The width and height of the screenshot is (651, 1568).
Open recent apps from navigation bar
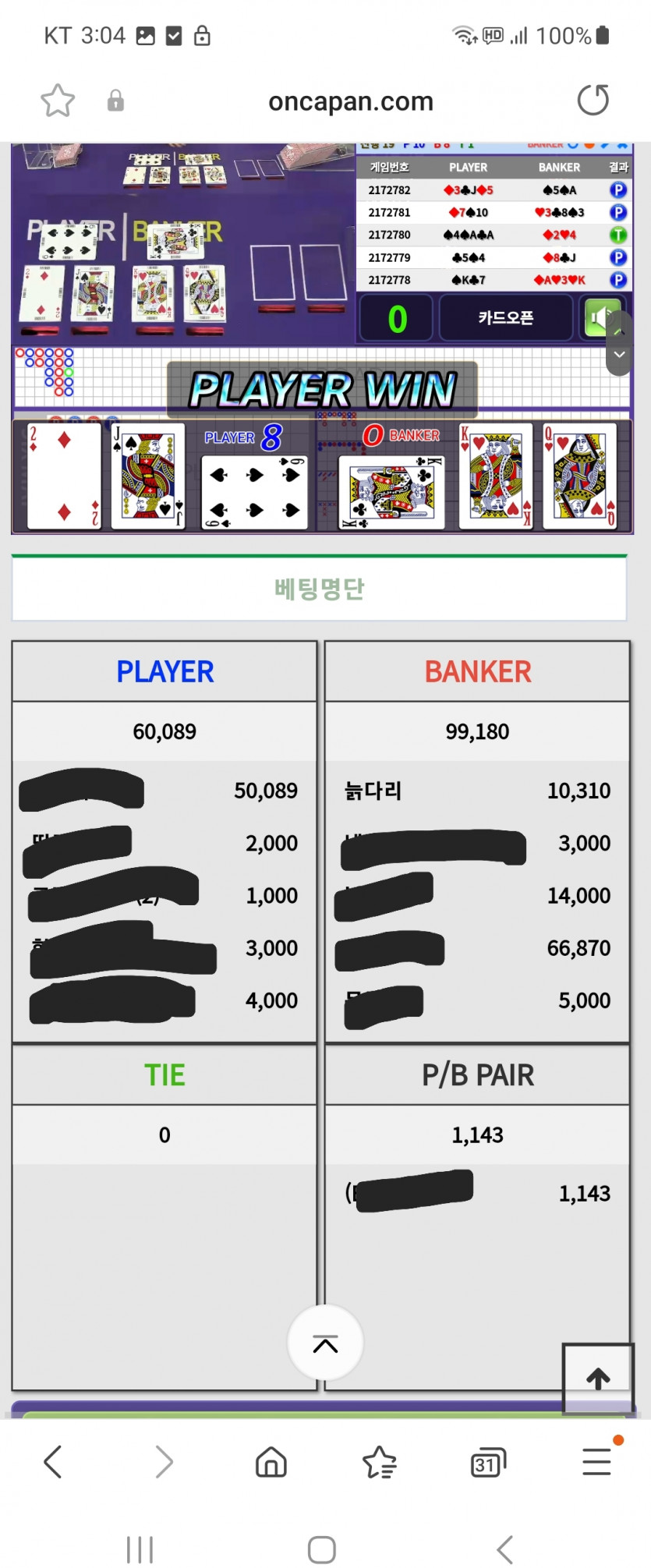[x=140, y=1549]
